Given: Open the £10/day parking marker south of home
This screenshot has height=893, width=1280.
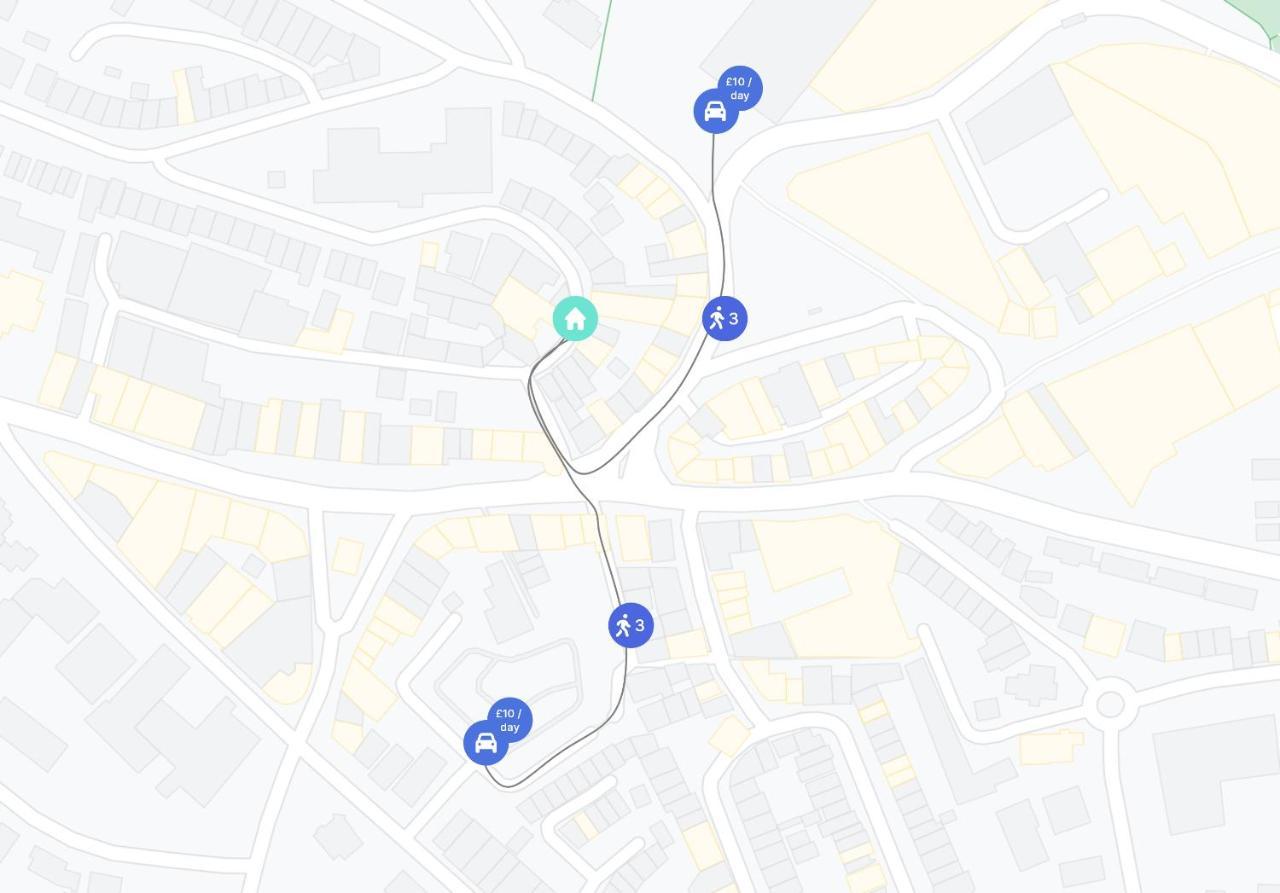Looking at the screenshot, I should [486, 743].
